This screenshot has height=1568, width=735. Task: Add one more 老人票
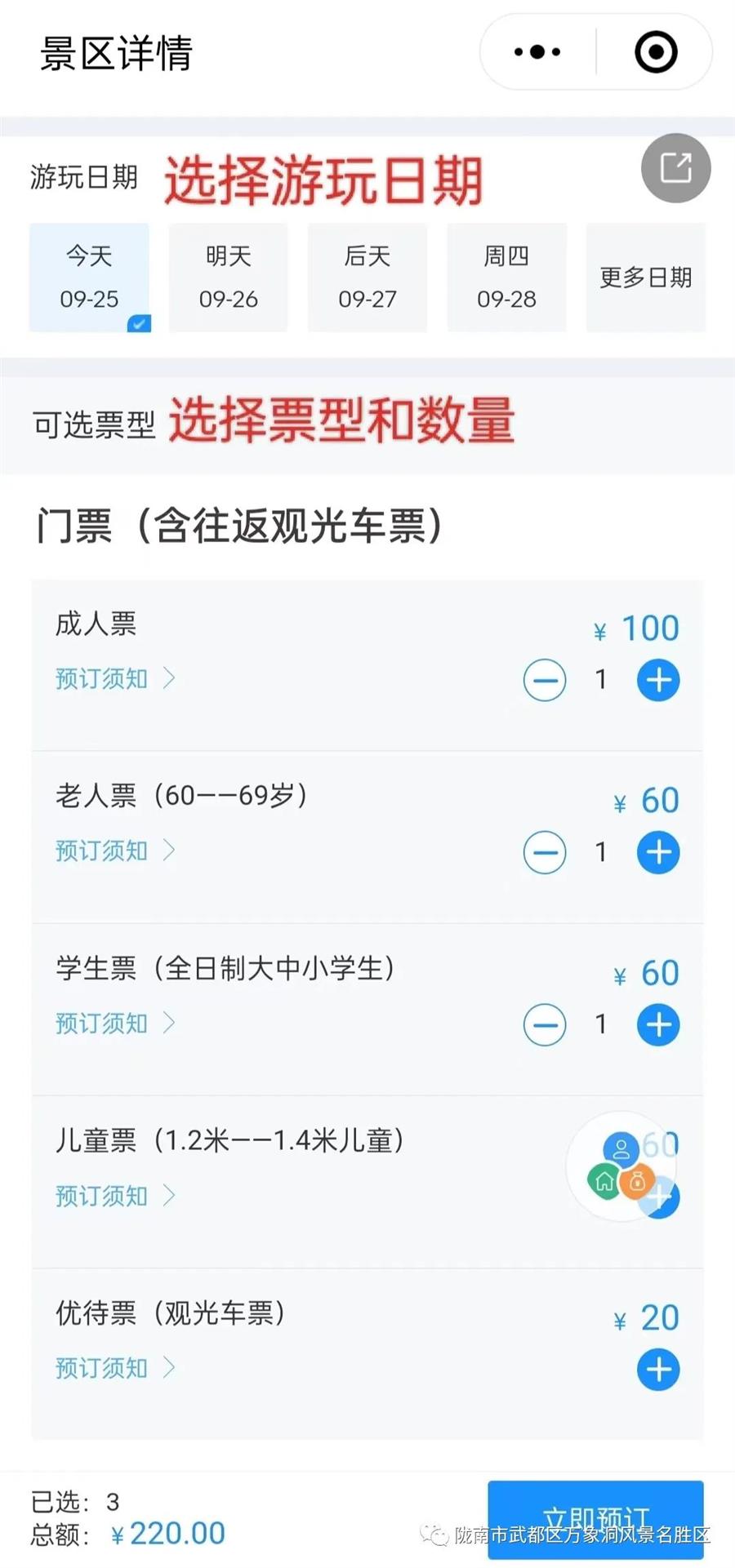click(658, 852)
